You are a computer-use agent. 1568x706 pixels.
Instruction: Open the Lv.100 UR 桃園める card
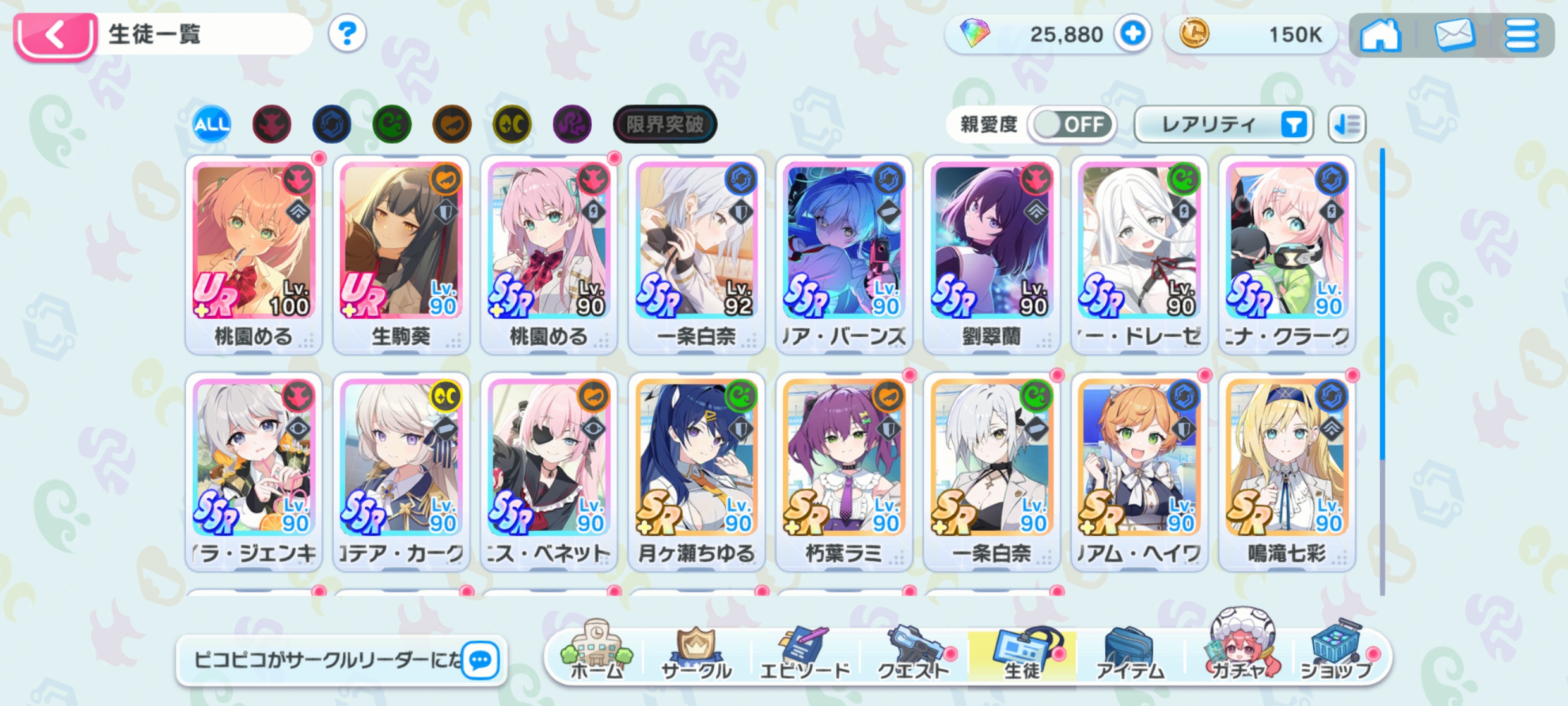pos(254,253)
